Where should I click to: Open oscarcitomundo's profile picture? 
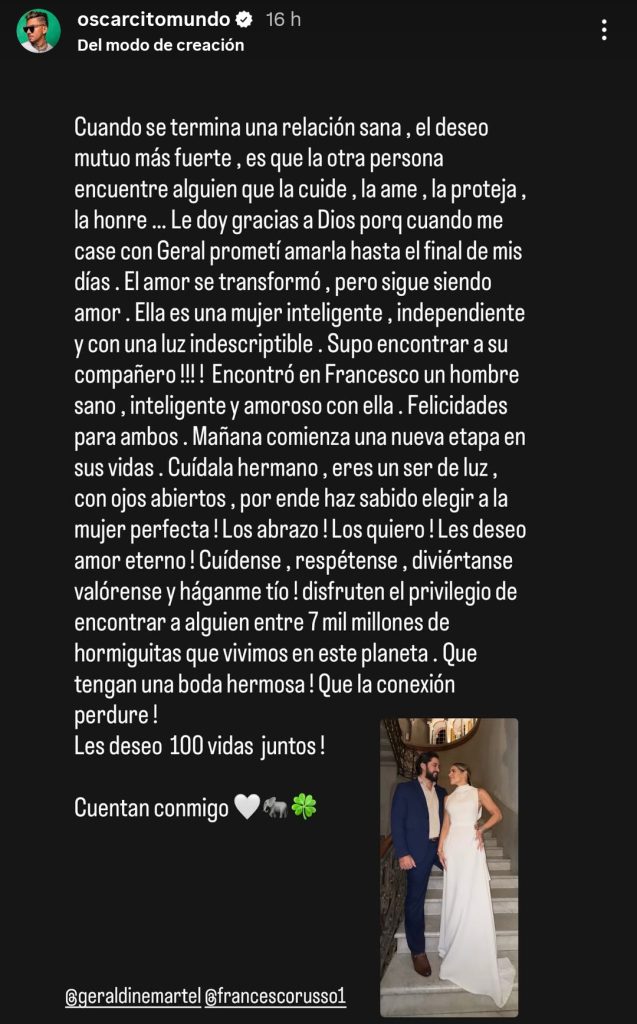(38, 31)
